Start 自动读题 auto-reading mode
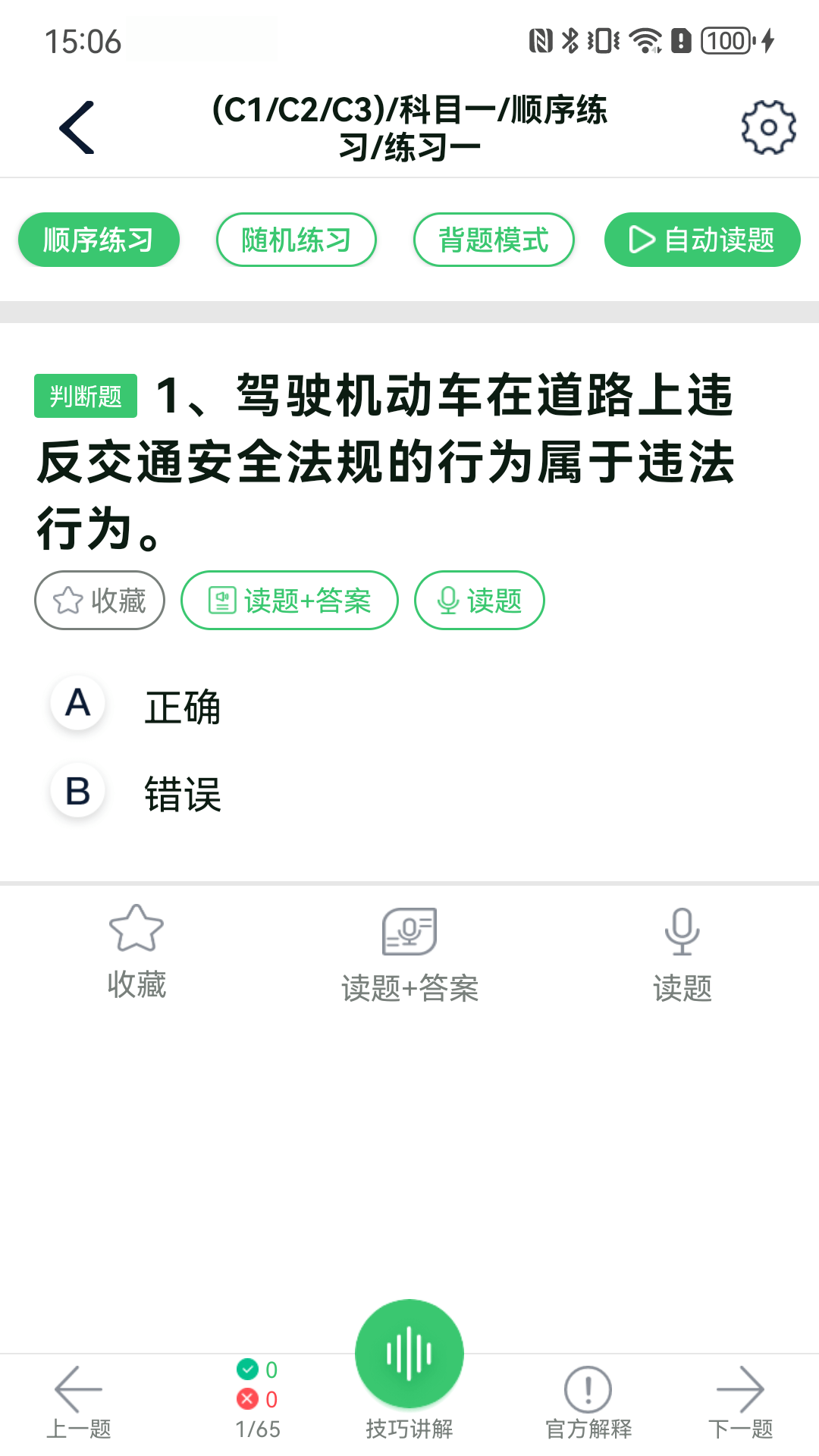Screen dimensions: 819x1456 click(x=701, y=239)
